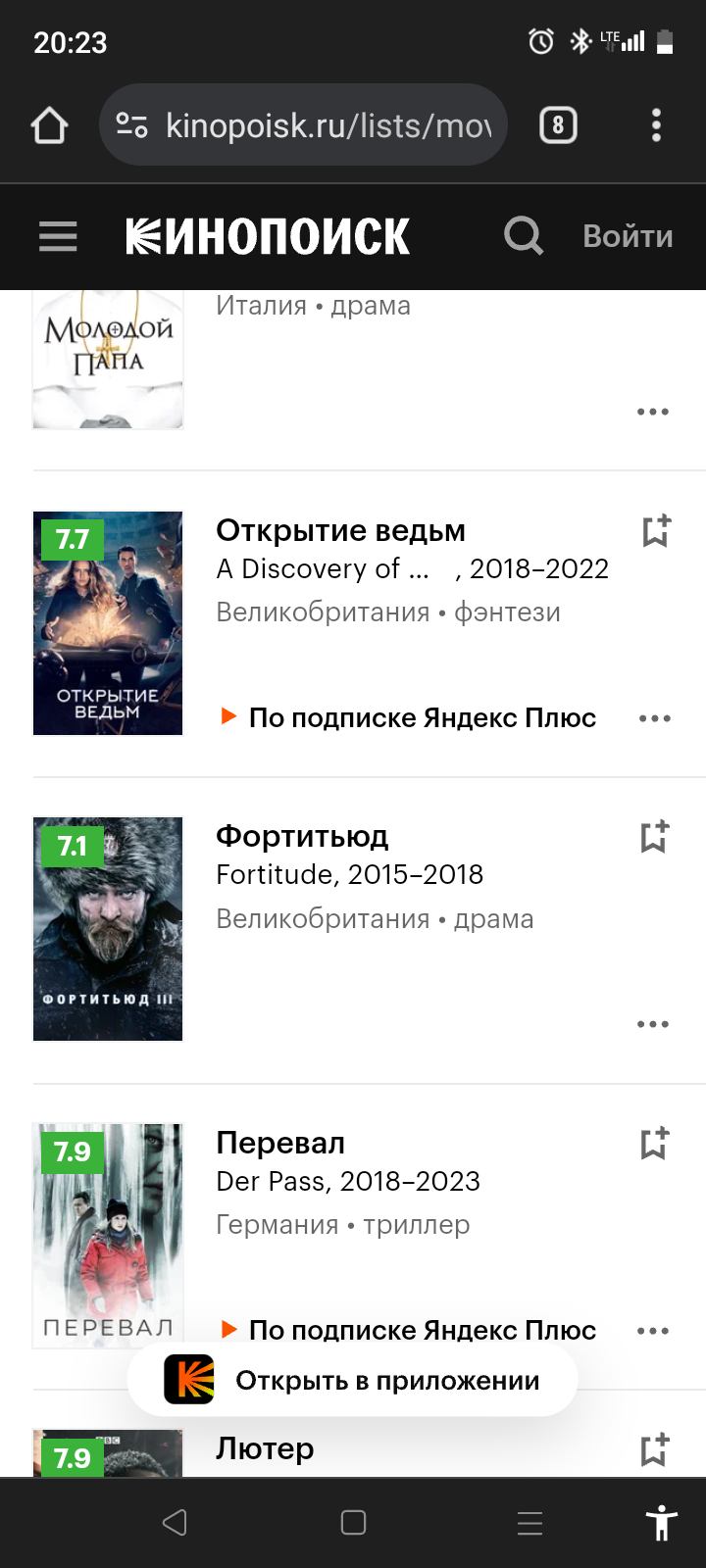Show more options for Фортитьюд

coord(653,1024)
